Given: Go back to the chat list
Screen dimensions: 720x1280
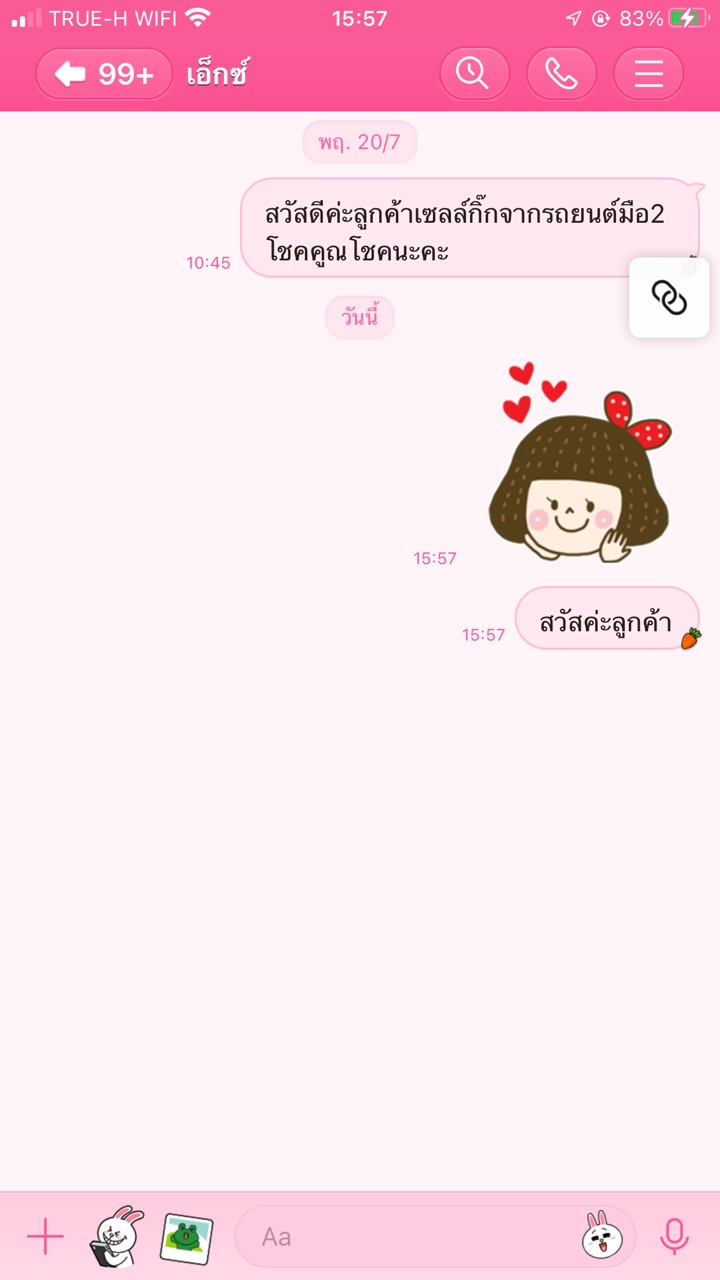Looking at the screenshot, I should pos(104,74).
